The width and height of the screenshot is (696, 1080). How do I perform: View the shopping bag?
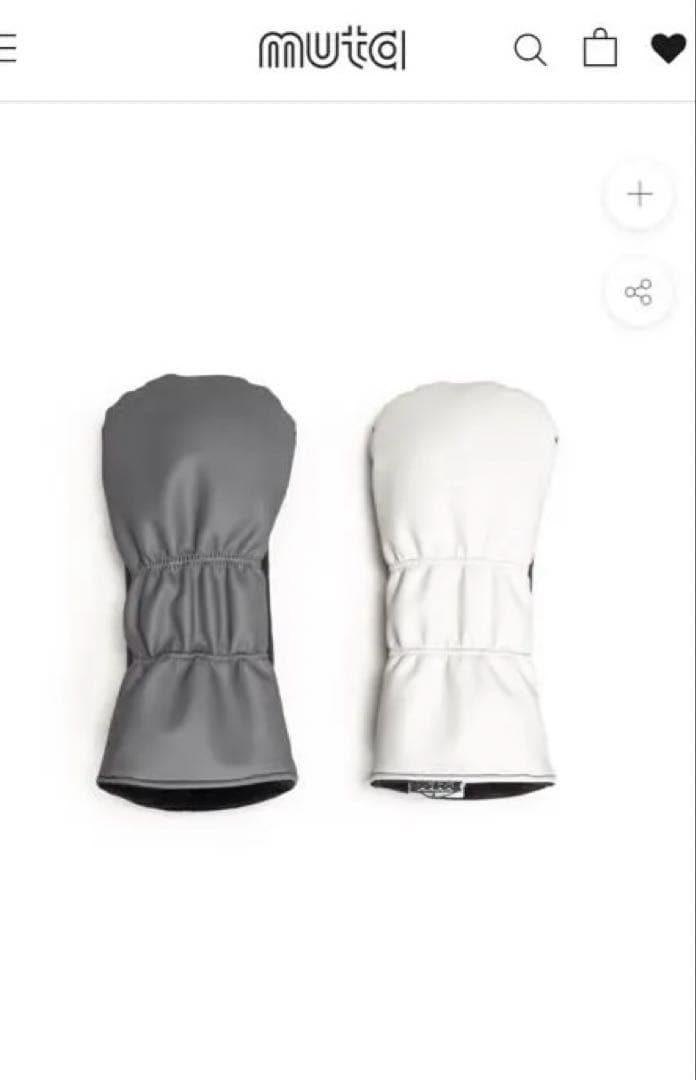[x=600, y=48]
